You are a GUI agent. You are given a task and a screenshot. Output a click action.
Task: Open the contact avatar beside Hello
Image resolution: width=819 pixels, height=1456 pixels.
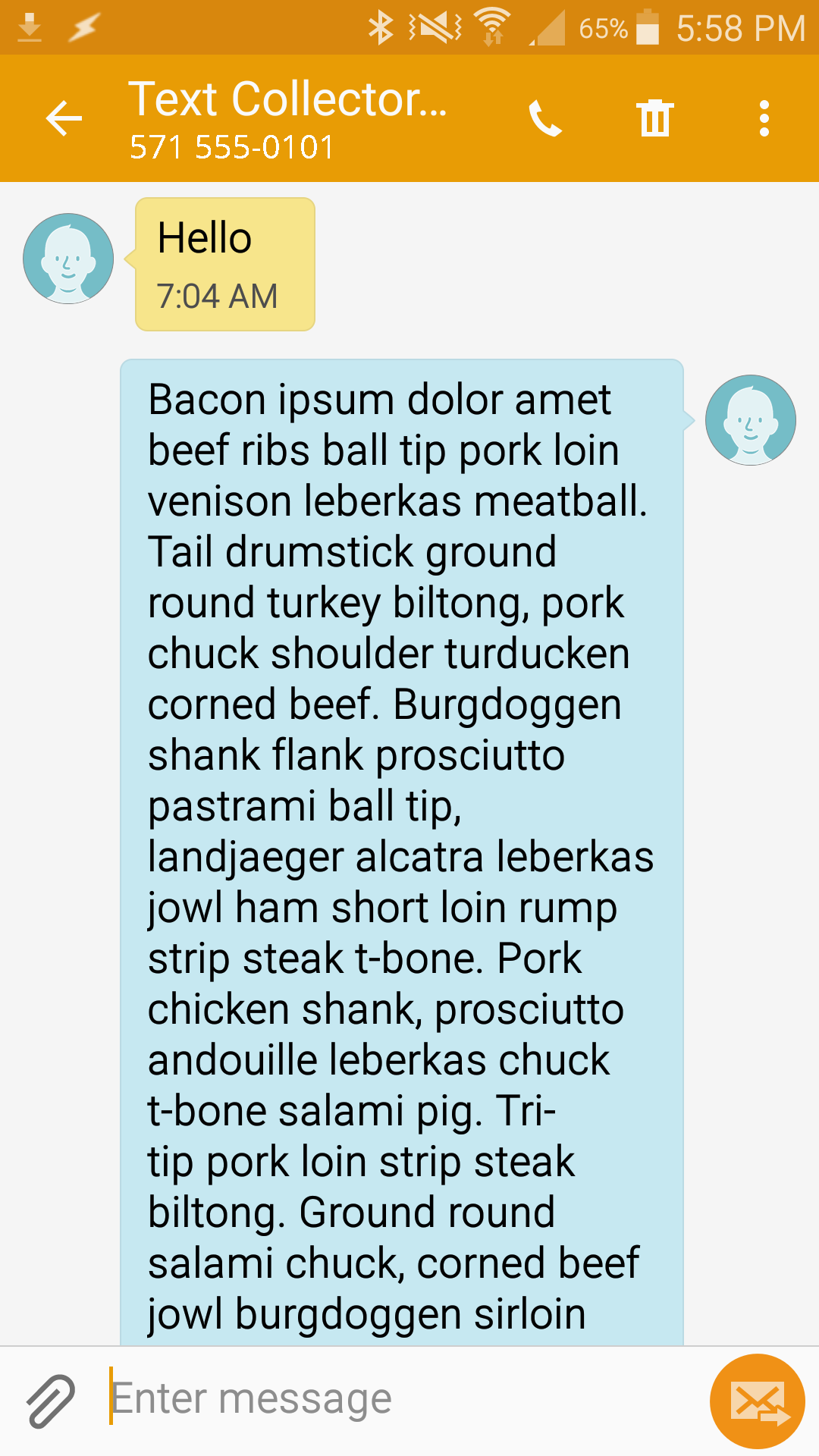click(x=68, y=259)
